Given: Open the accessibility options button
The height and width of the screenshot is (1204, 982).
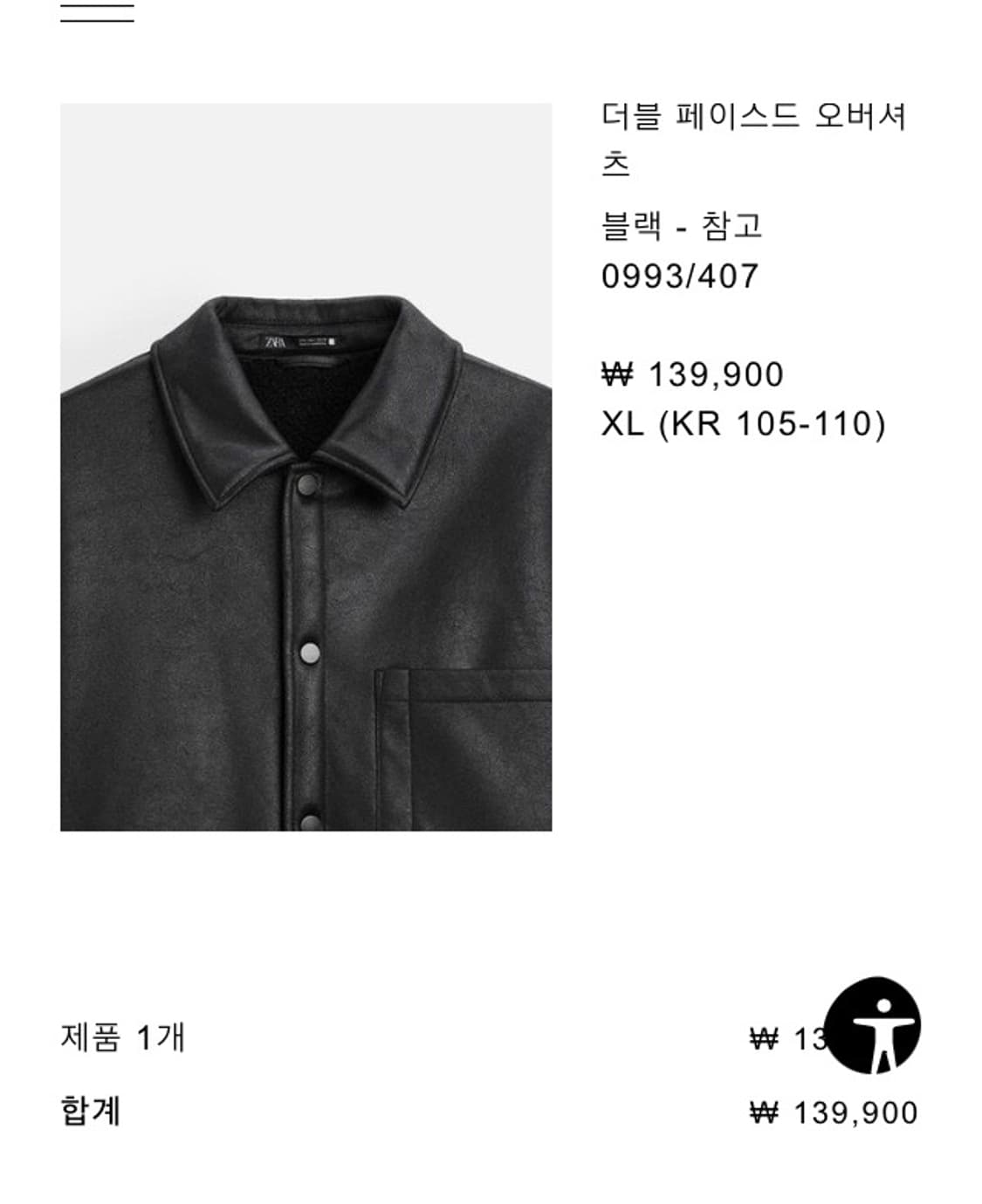Looking at the screenshot, I should coord(872,1025).
